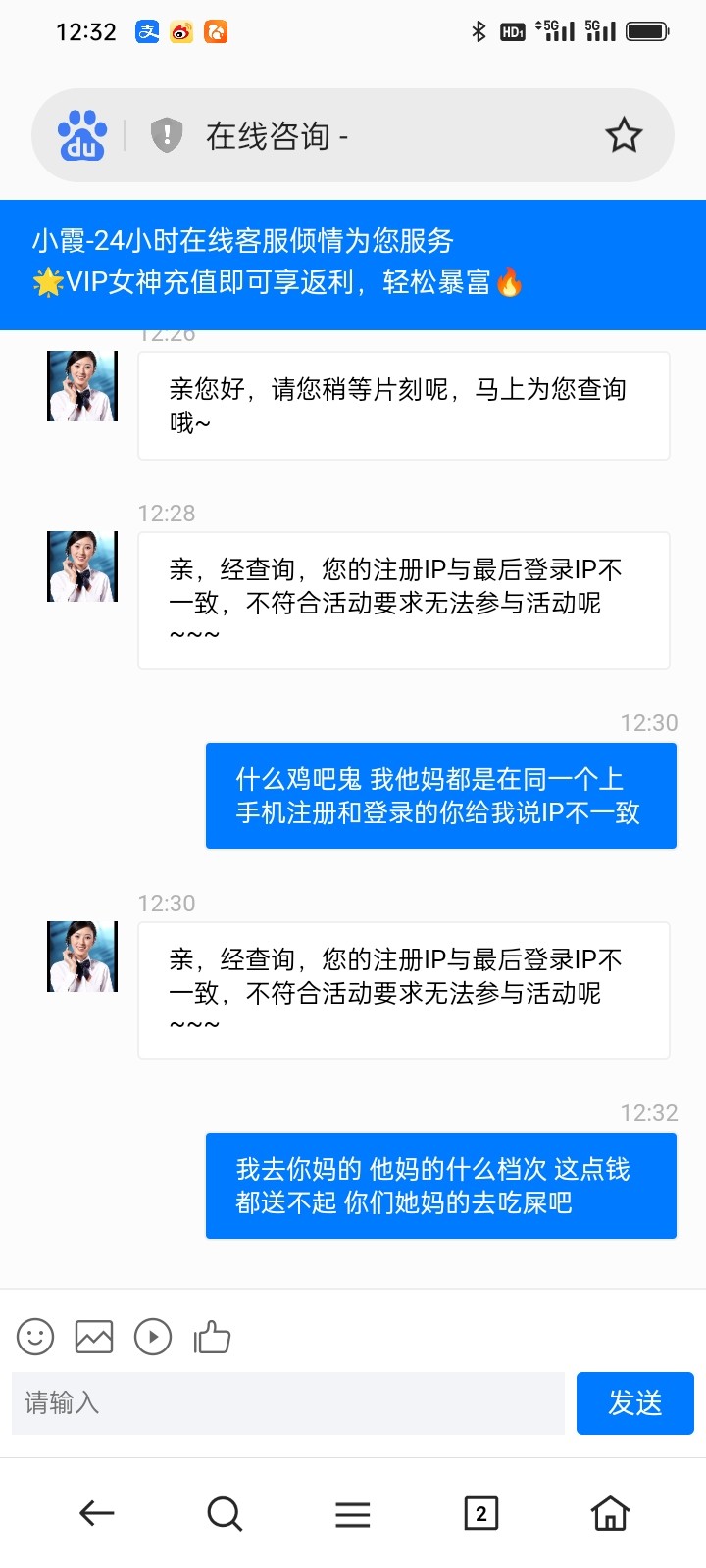Go to the browser home page
Viewport: 706px width, 1568px height.
click(610, 1514)
